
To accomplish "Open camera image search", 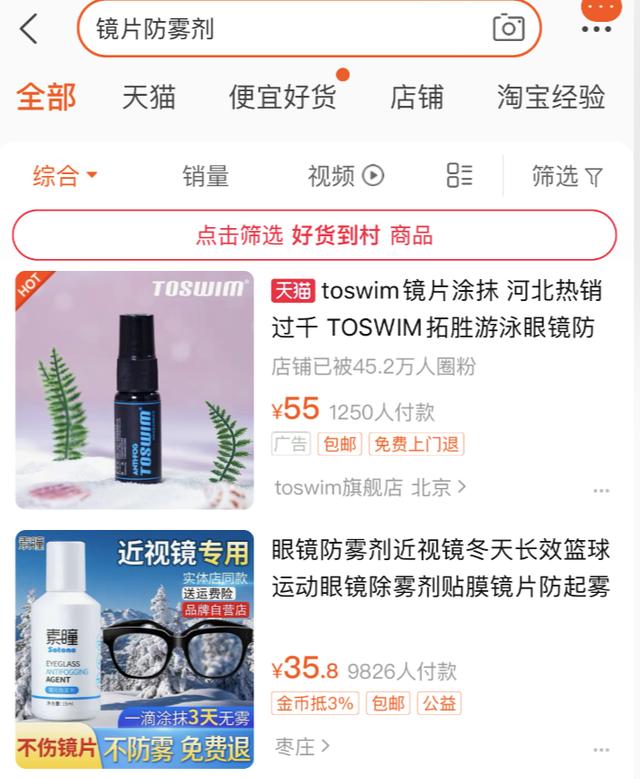I will tap(508, 28).
